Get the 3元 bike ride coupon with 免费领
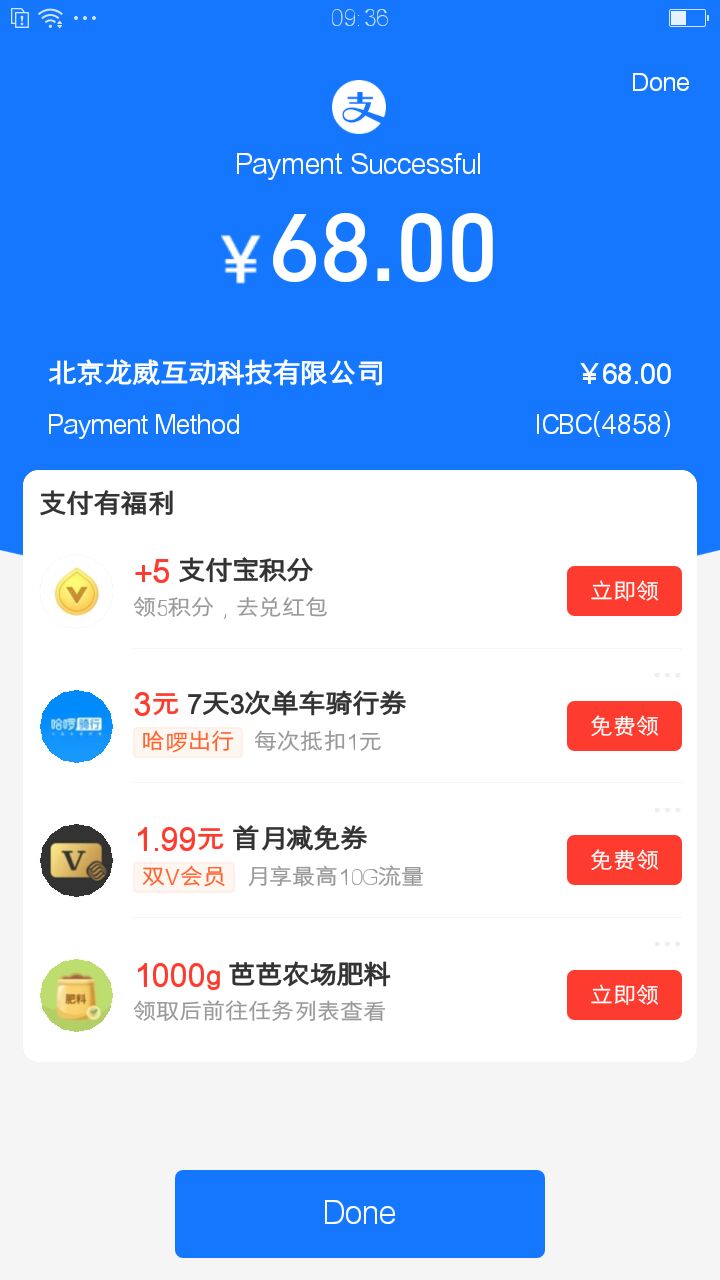This screenshot has width=720, height=1280. click(x=624, y=726)
